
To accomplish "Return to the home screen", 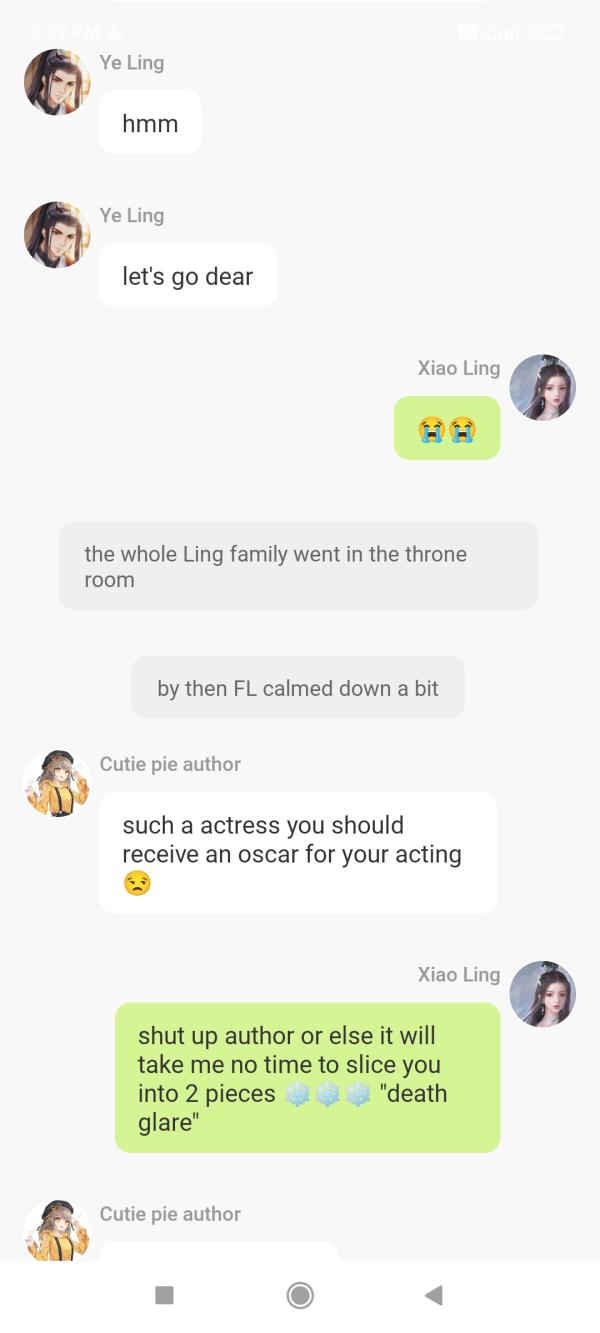I will (300, 1296).
